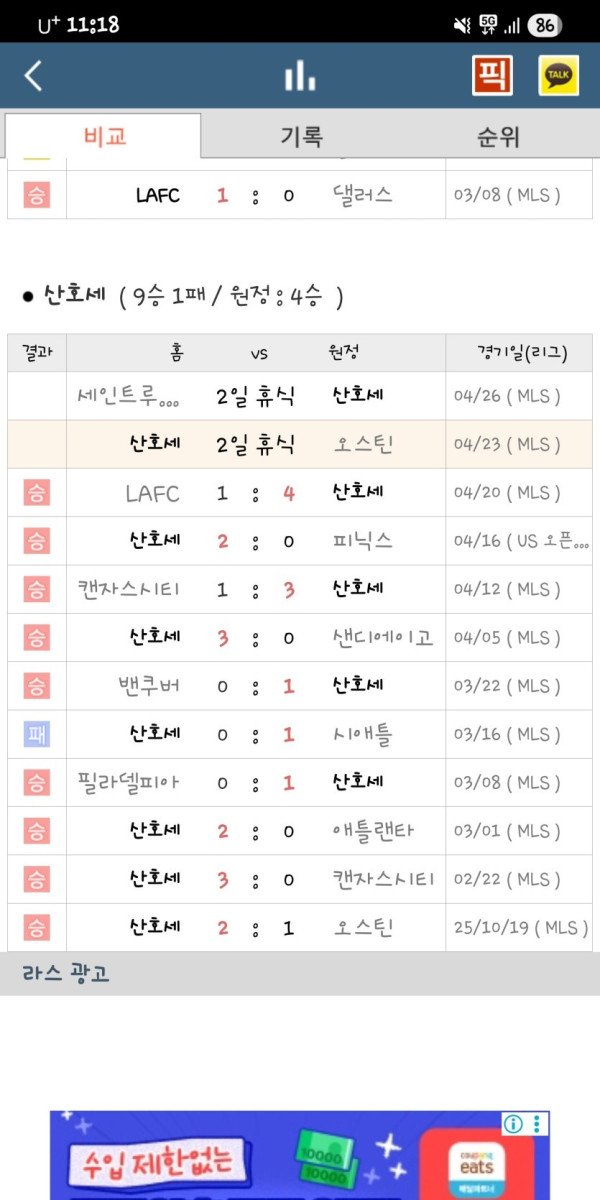Go back using the top-left arrow
Viewport: 600px width, 1200px height.
coord(34,76)
